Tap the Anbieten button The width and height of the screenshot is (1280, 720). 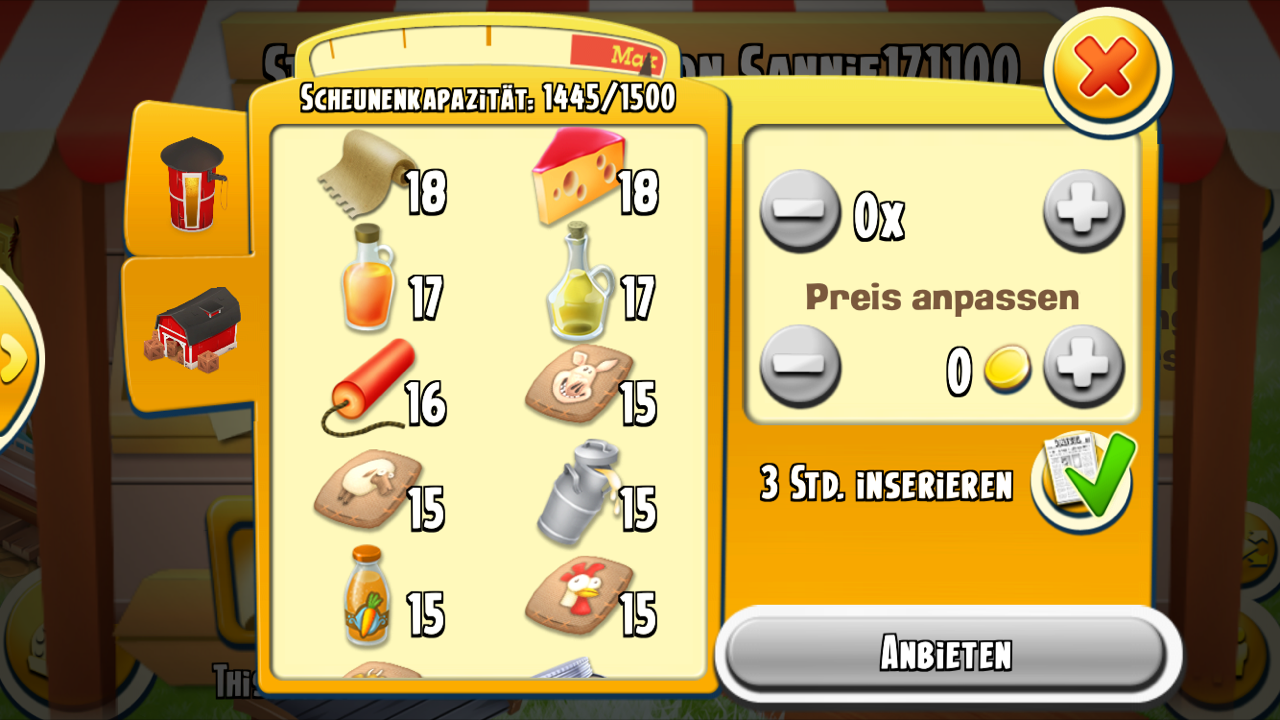(x=946, y=654)
